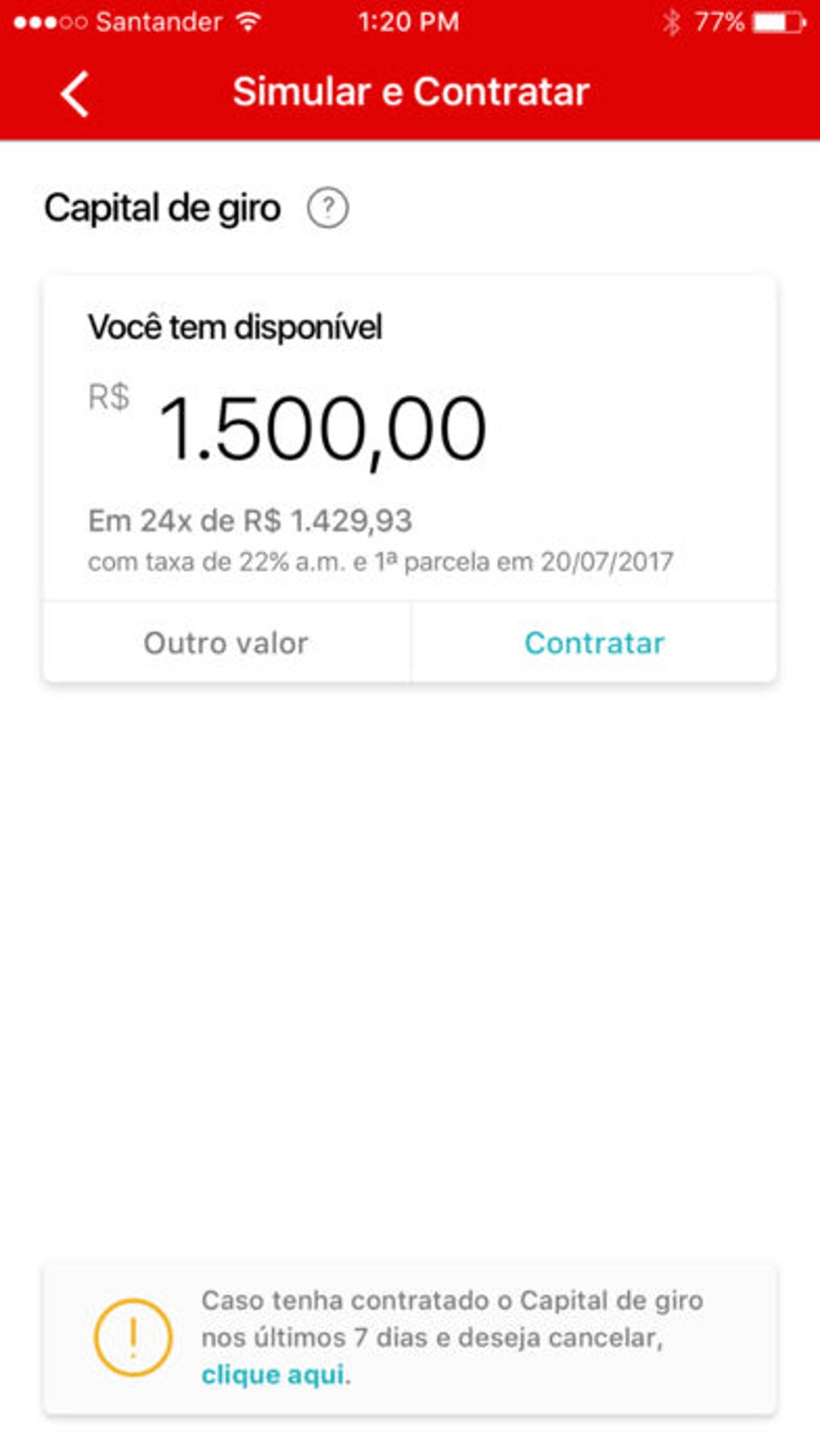Go back from Simular e Contratar
820x1456 pixels.
[75, 93]
